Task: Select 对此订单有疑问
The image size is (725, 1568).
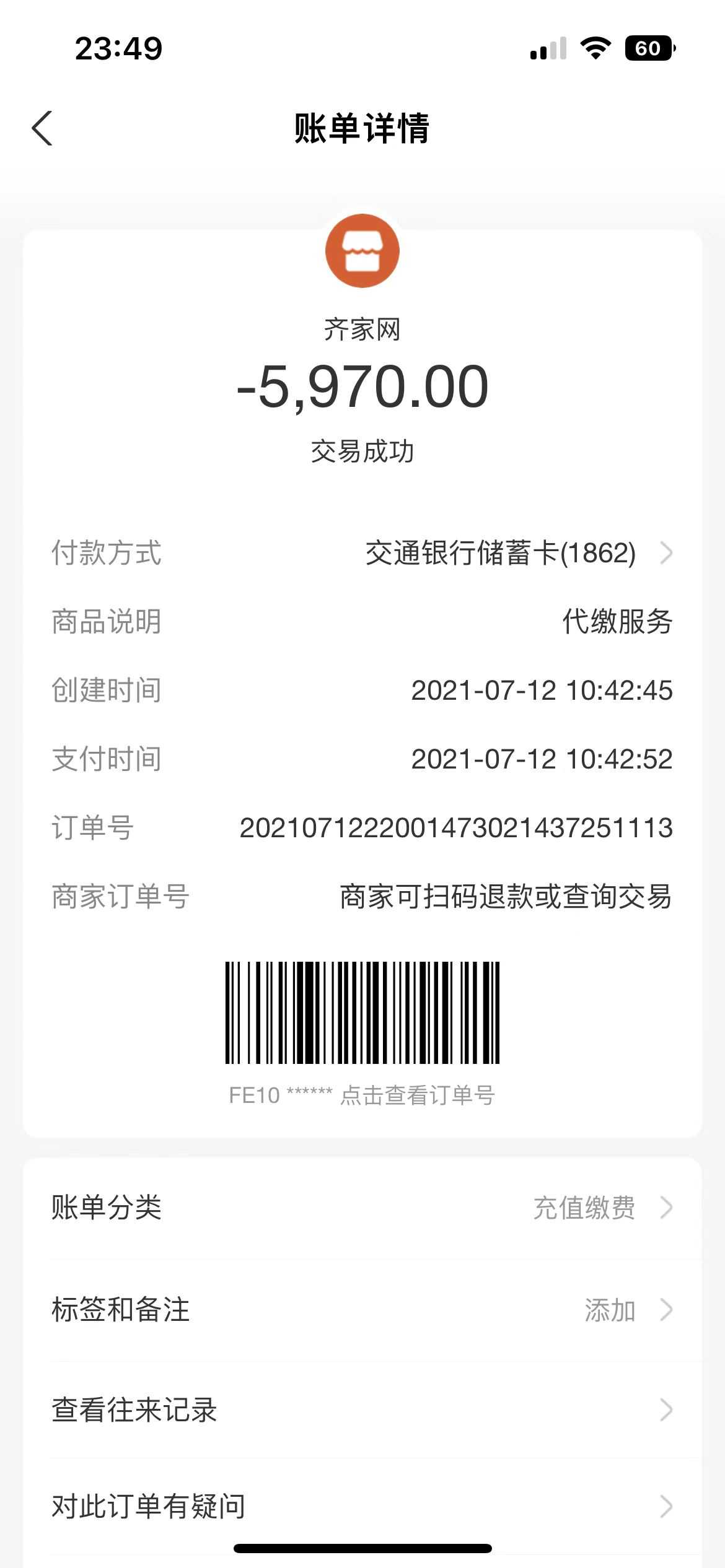Action: click(362, 1507)
